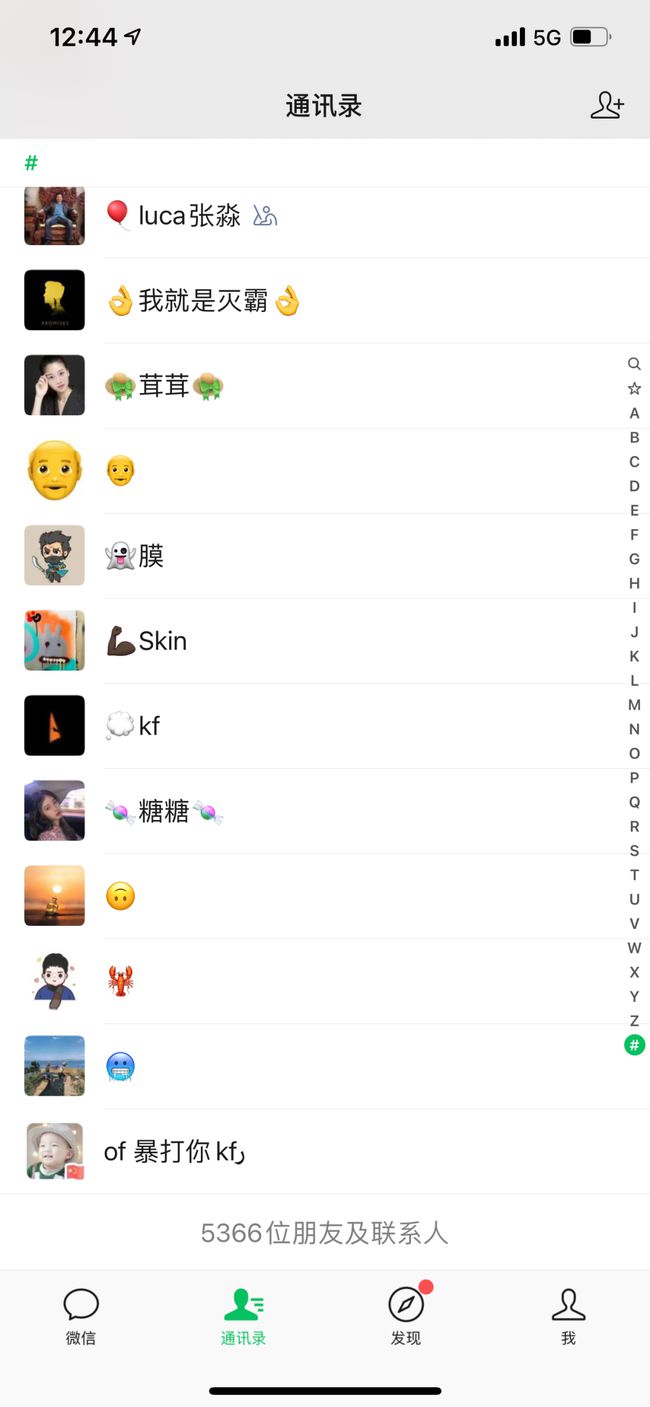Tap the add friend icon
This screenshot has width=650, height=1407.
(607, 106)
